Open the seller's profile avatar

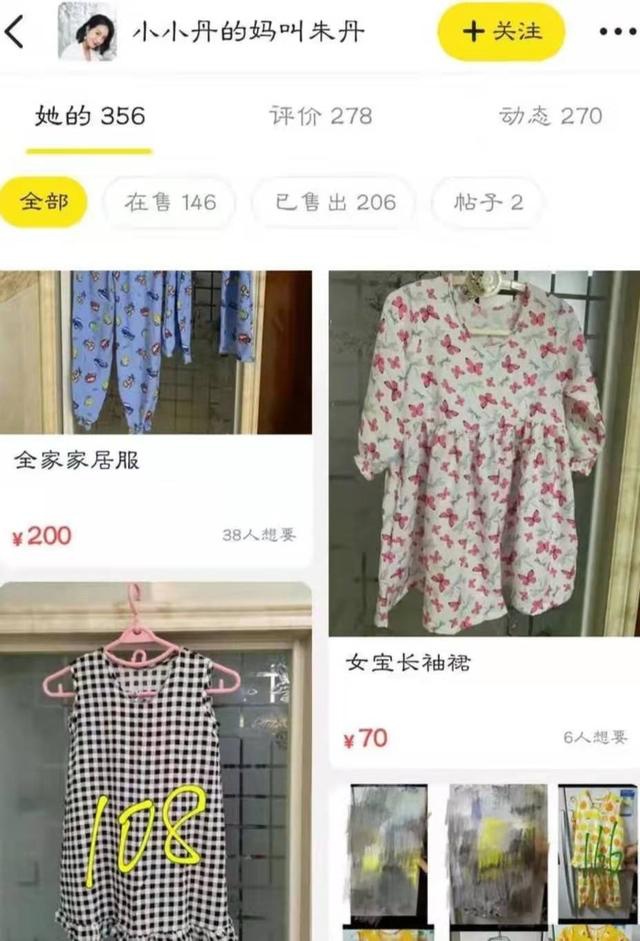tap(87, 32)
